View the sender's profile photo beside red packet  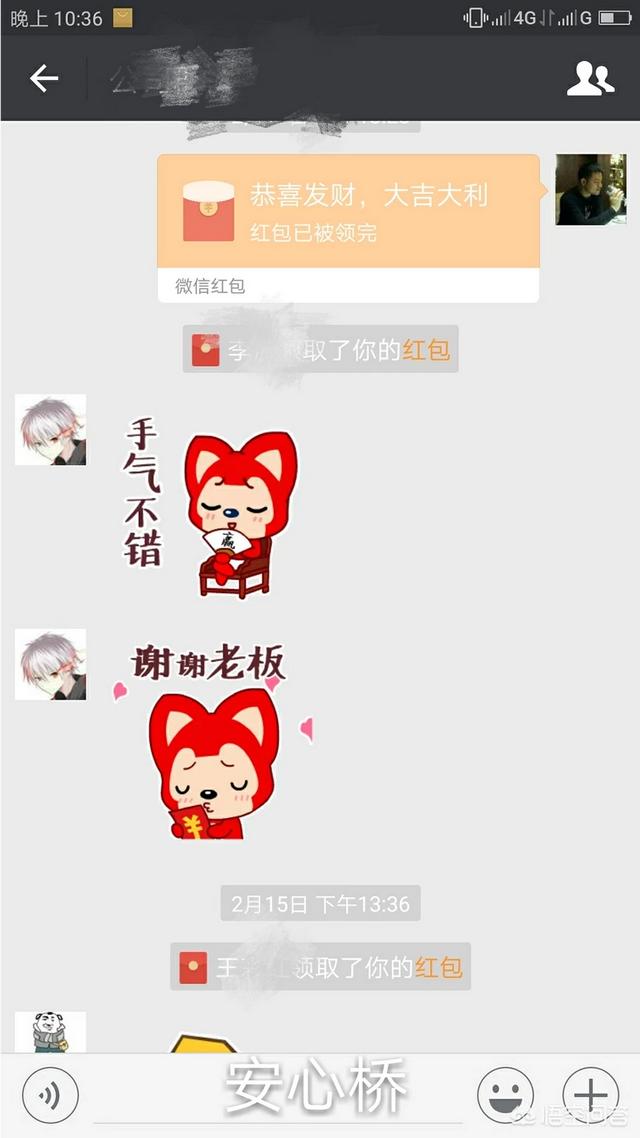[x=590, y=189]
